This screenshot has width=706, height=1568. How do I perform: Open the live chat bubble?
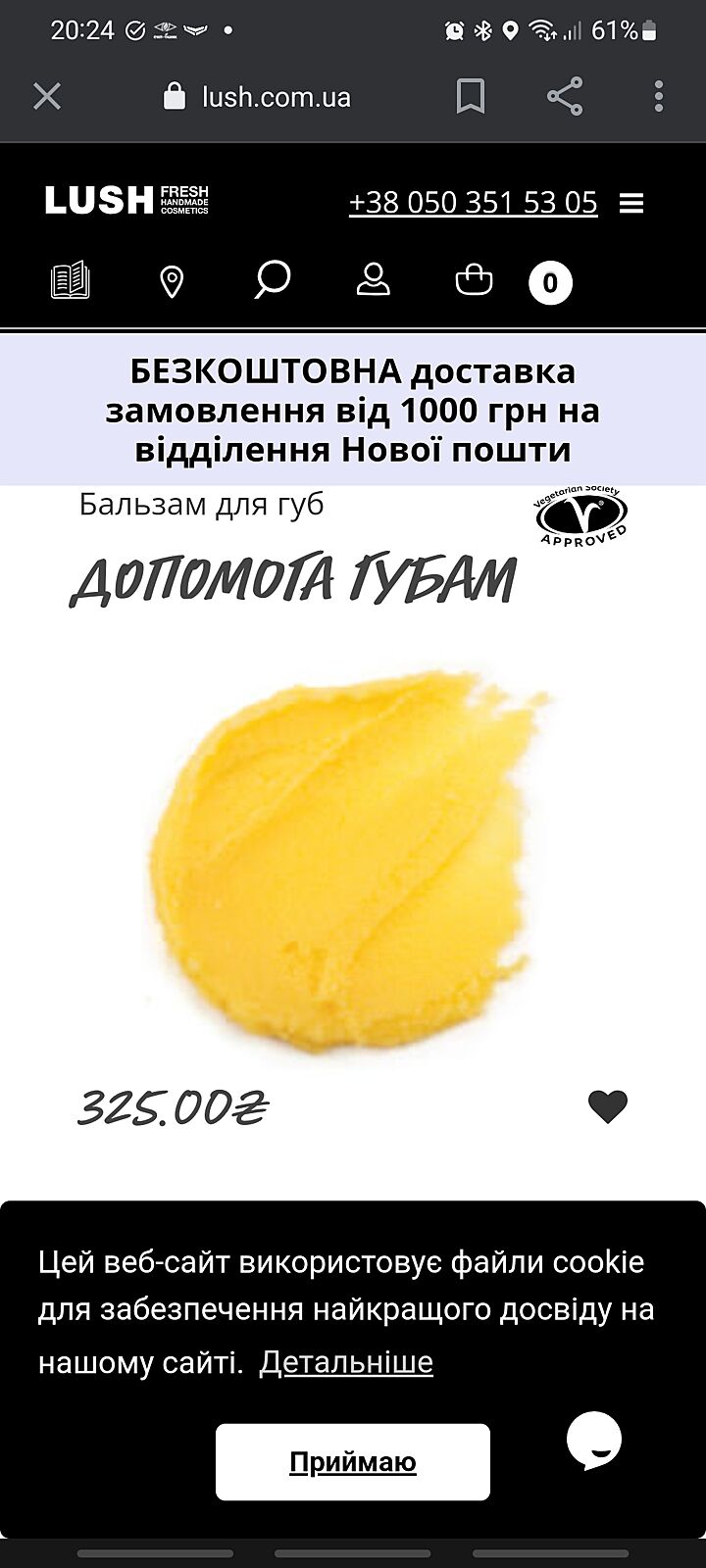coord(594,1441)
